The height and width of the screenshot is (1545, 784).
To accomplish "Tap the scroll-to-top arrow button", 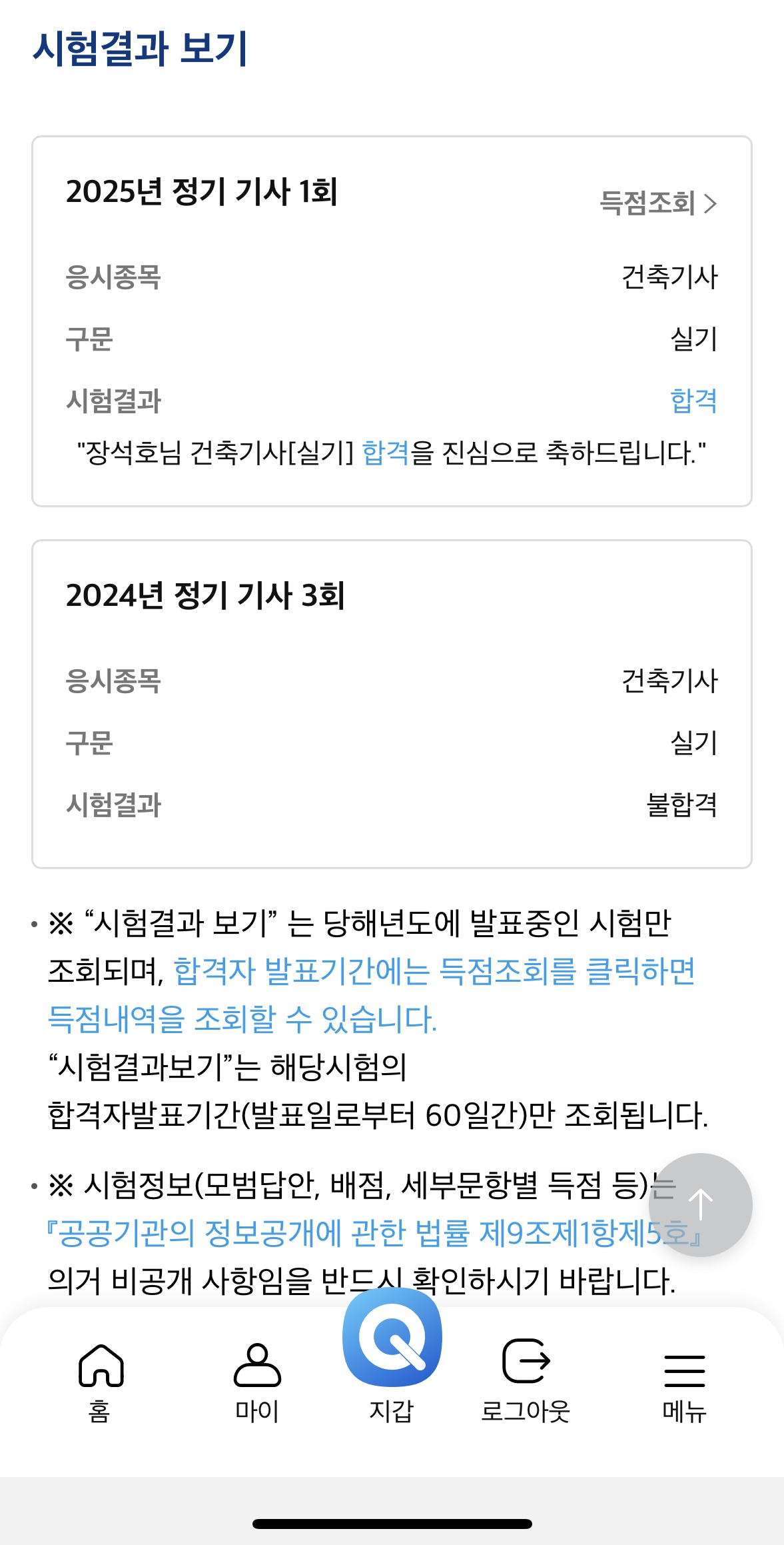I will tap(700, 1205).
